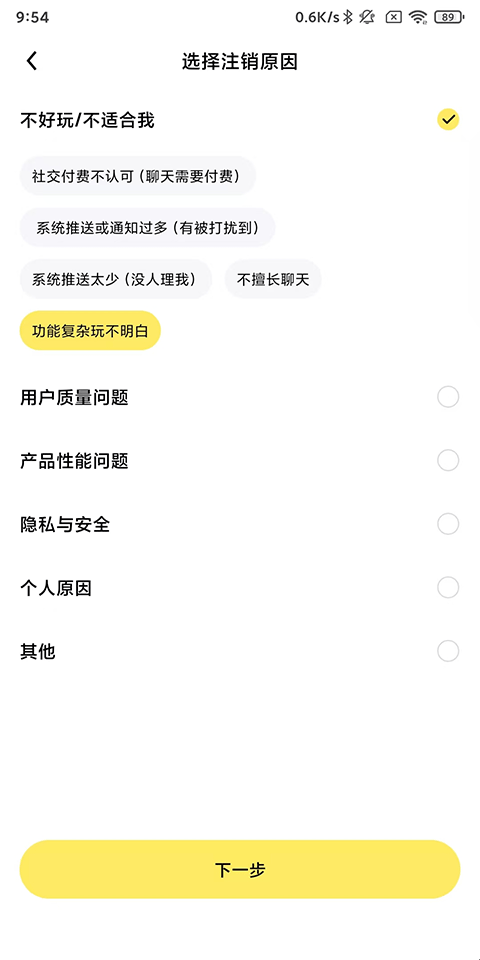The width and height of the screenshot is (480, 960).
Task: Select the 不擅长聊天 chip
Action: (273, 279)
